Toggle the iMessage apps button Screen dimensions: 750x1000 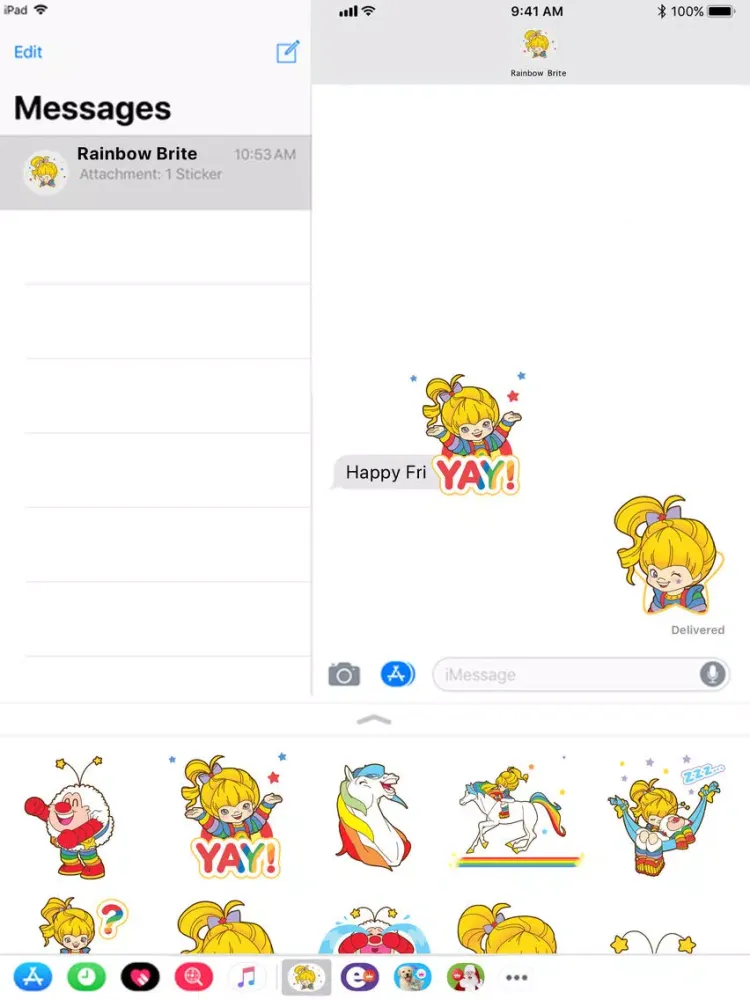[x=398, y=675]
